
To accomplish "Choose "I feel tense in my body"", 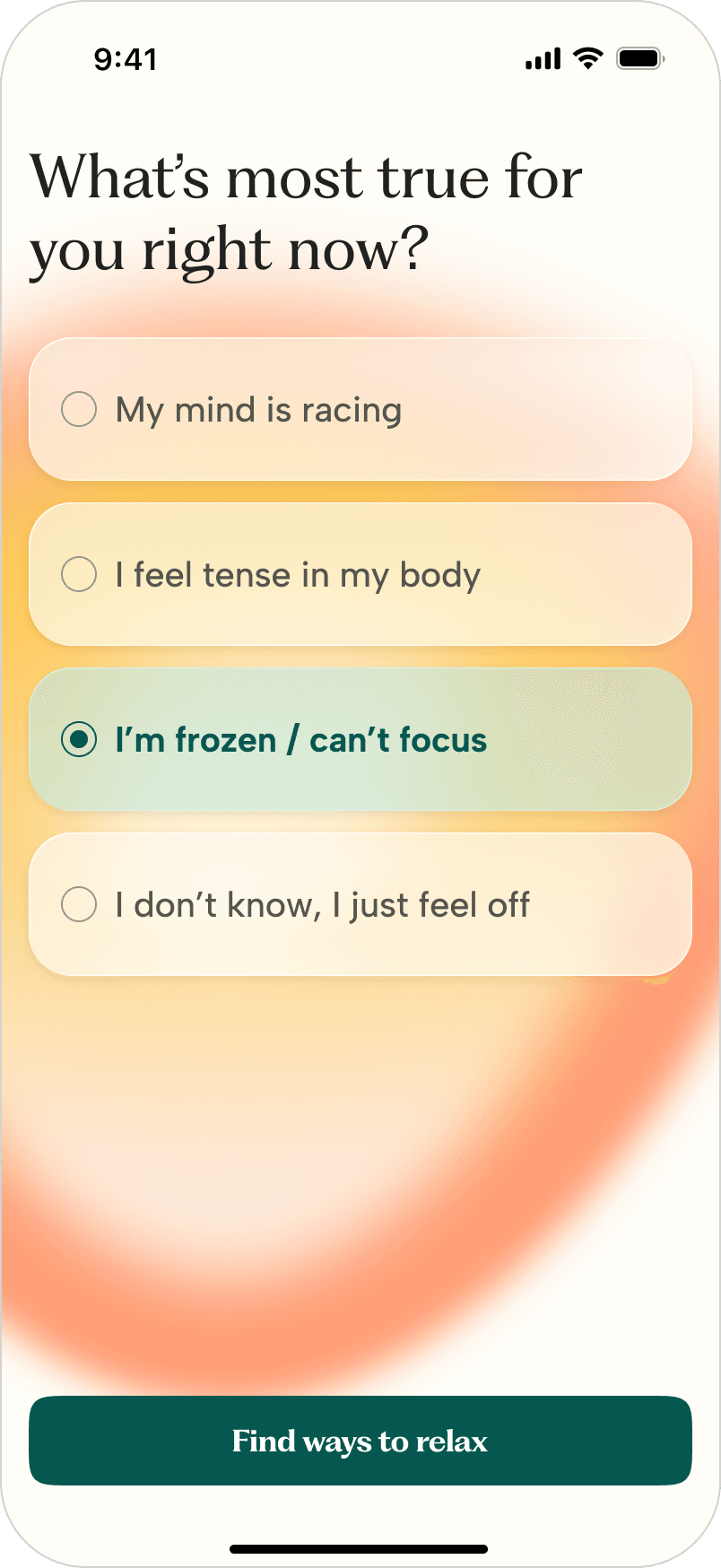I will (360, 574).
